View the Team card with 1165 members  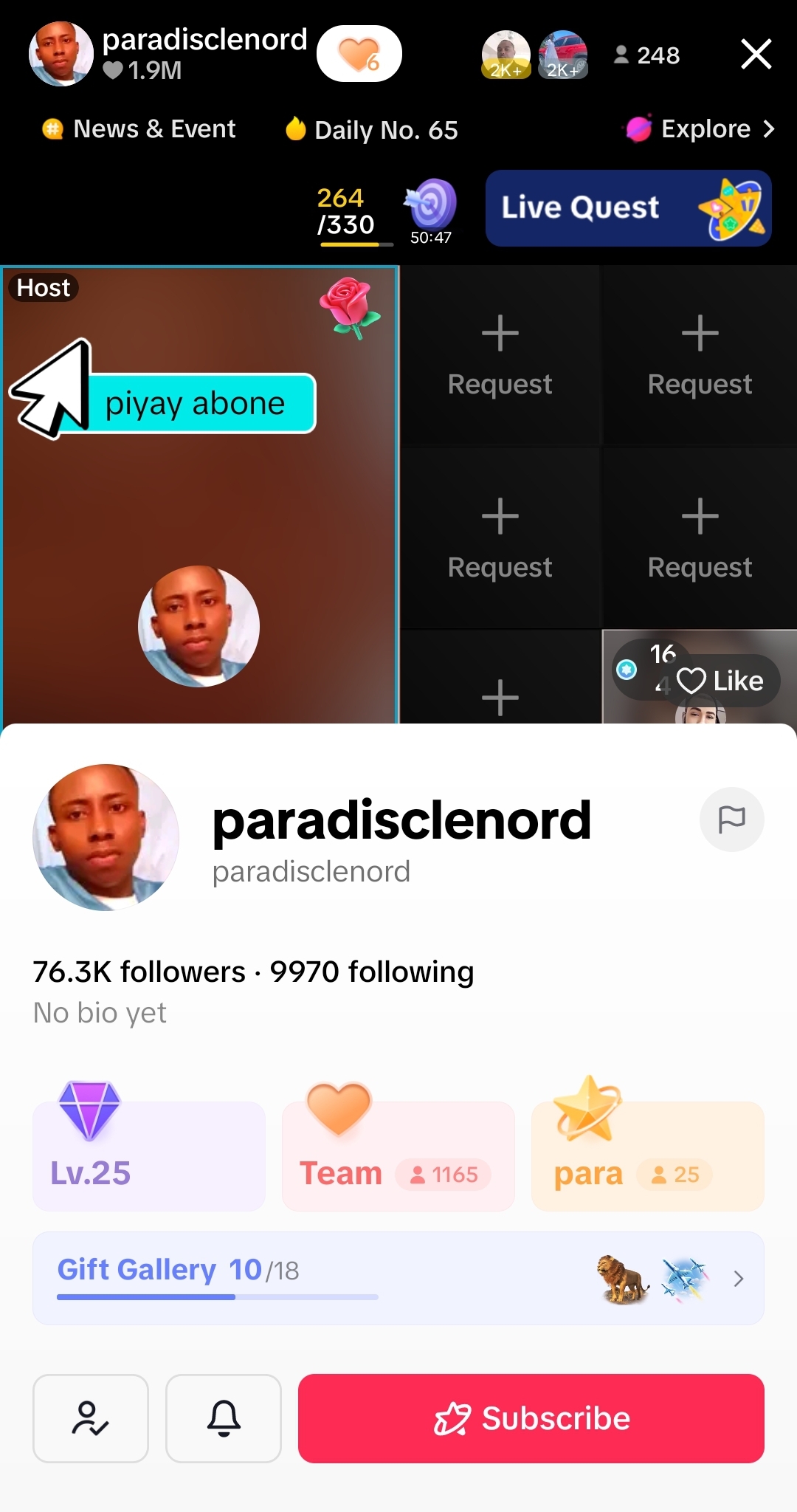click(398, 1155)
